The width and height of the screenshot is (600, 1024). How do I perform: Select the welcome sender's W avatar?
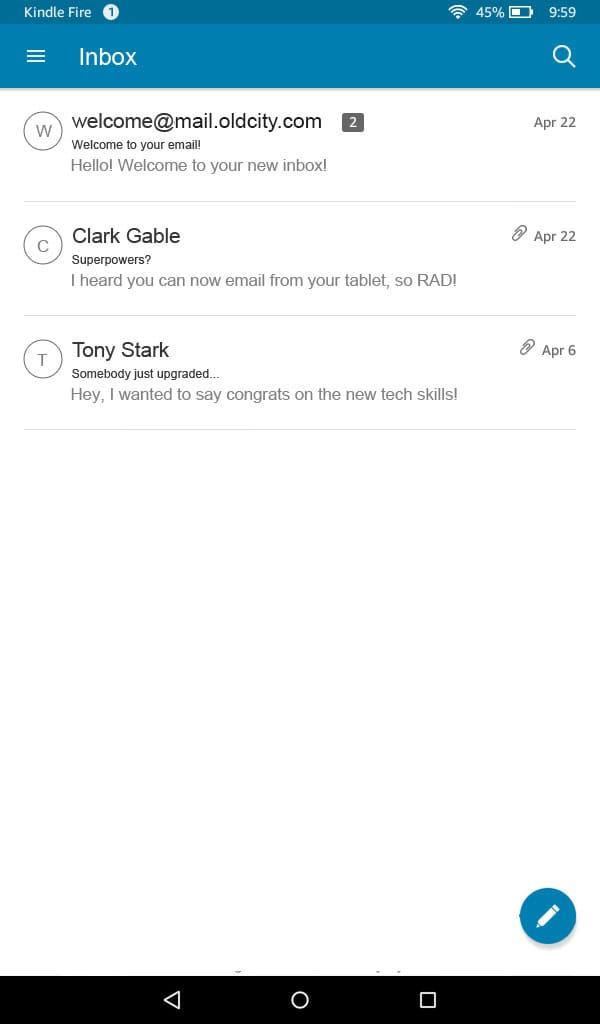click(43, 131)
